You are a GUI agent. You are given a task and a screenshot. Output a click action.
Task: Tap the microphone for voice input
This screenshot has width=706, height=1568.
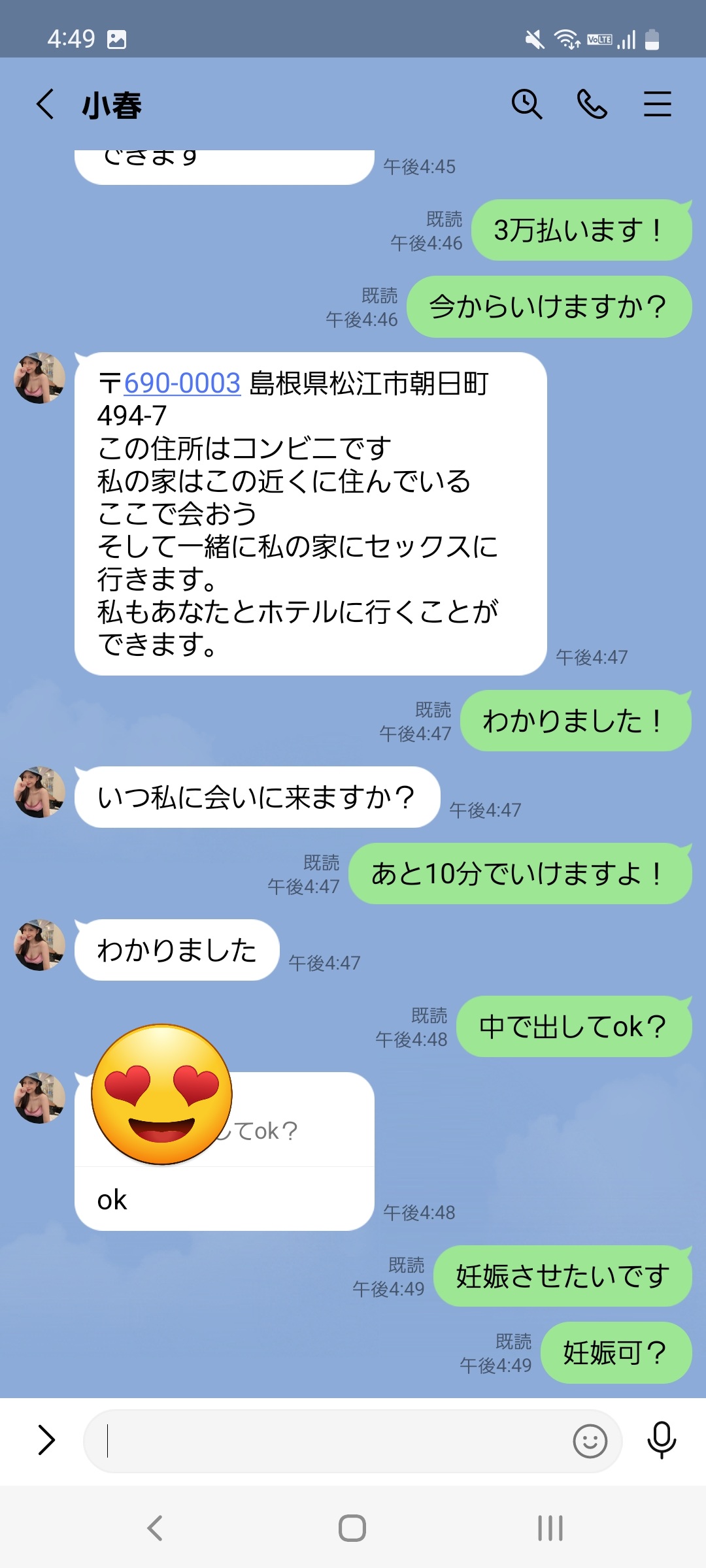point(661,1440)
